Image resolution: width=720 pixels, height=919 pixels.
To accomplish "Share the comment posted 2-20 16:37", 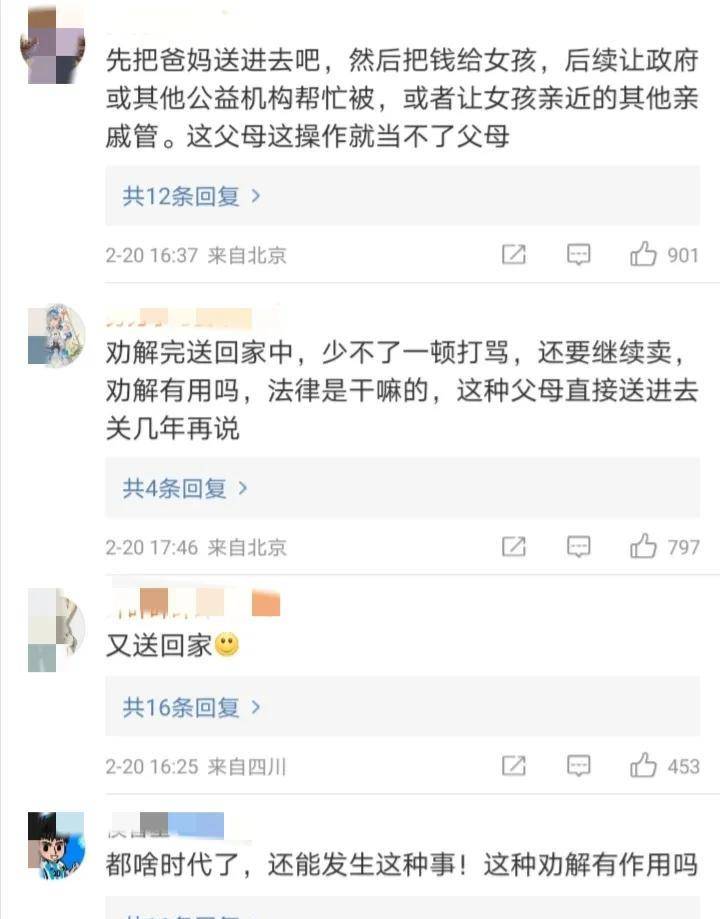I will (514, 255).
